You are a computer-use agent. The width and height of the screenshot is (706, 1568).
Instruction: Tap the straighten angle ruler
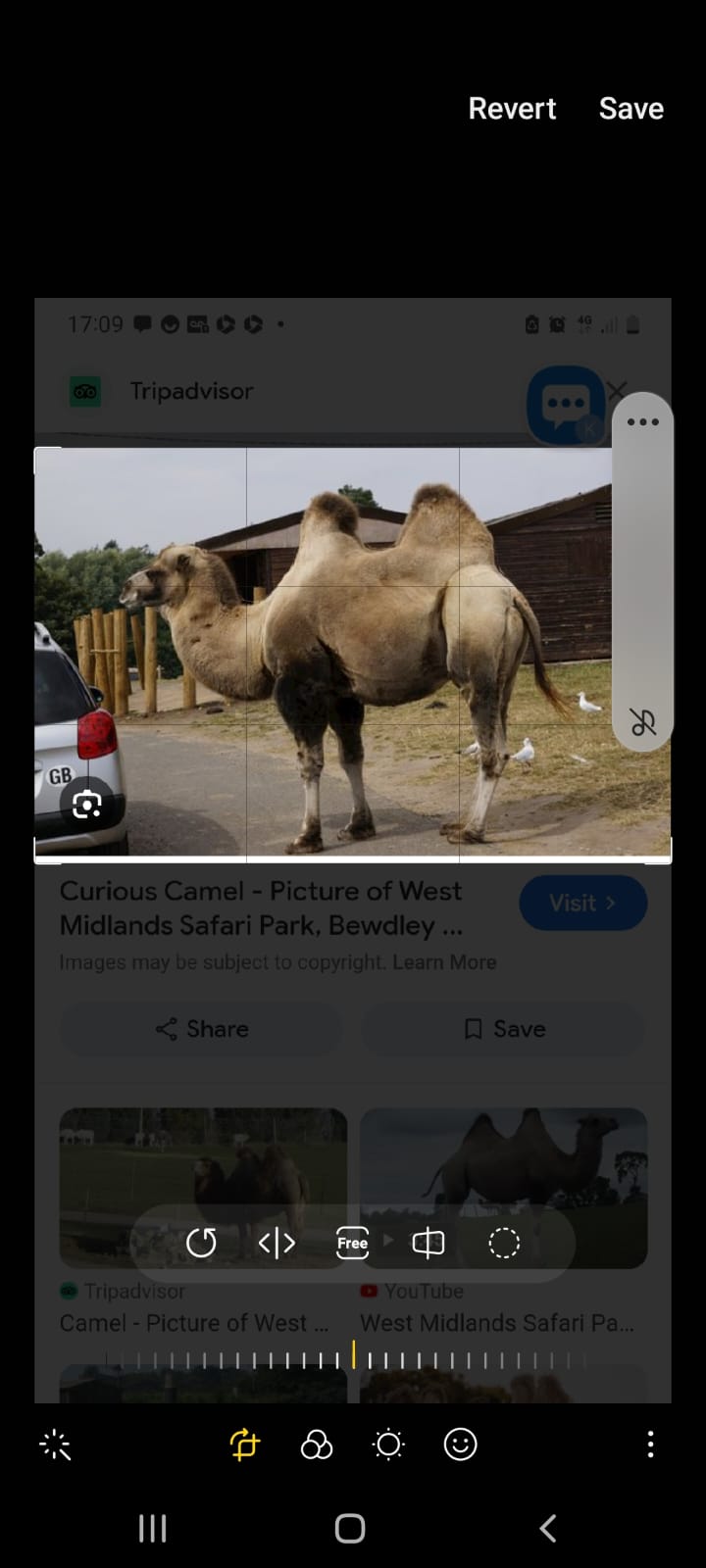[353, 1358]
